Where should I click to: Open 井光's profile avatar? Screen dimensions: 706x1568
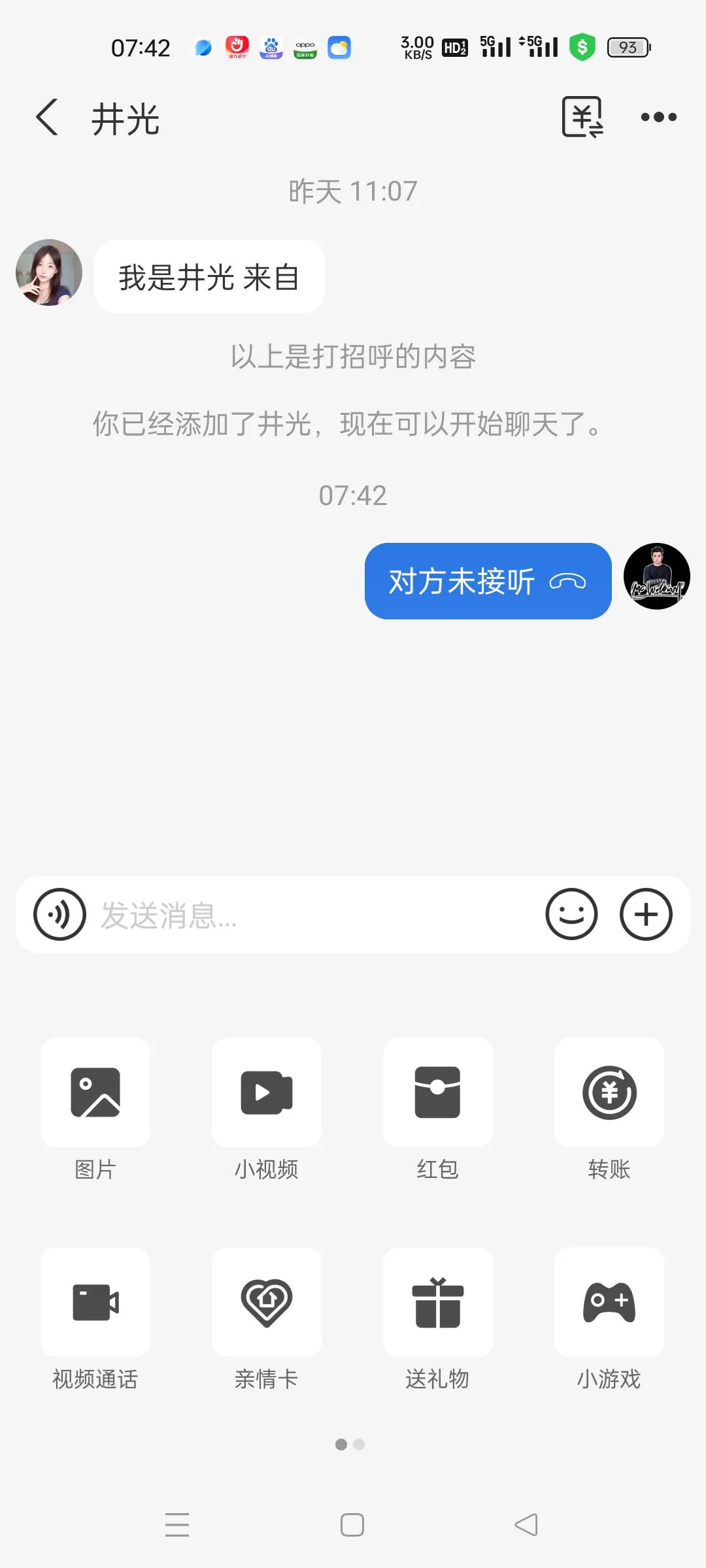click(49, 272)
